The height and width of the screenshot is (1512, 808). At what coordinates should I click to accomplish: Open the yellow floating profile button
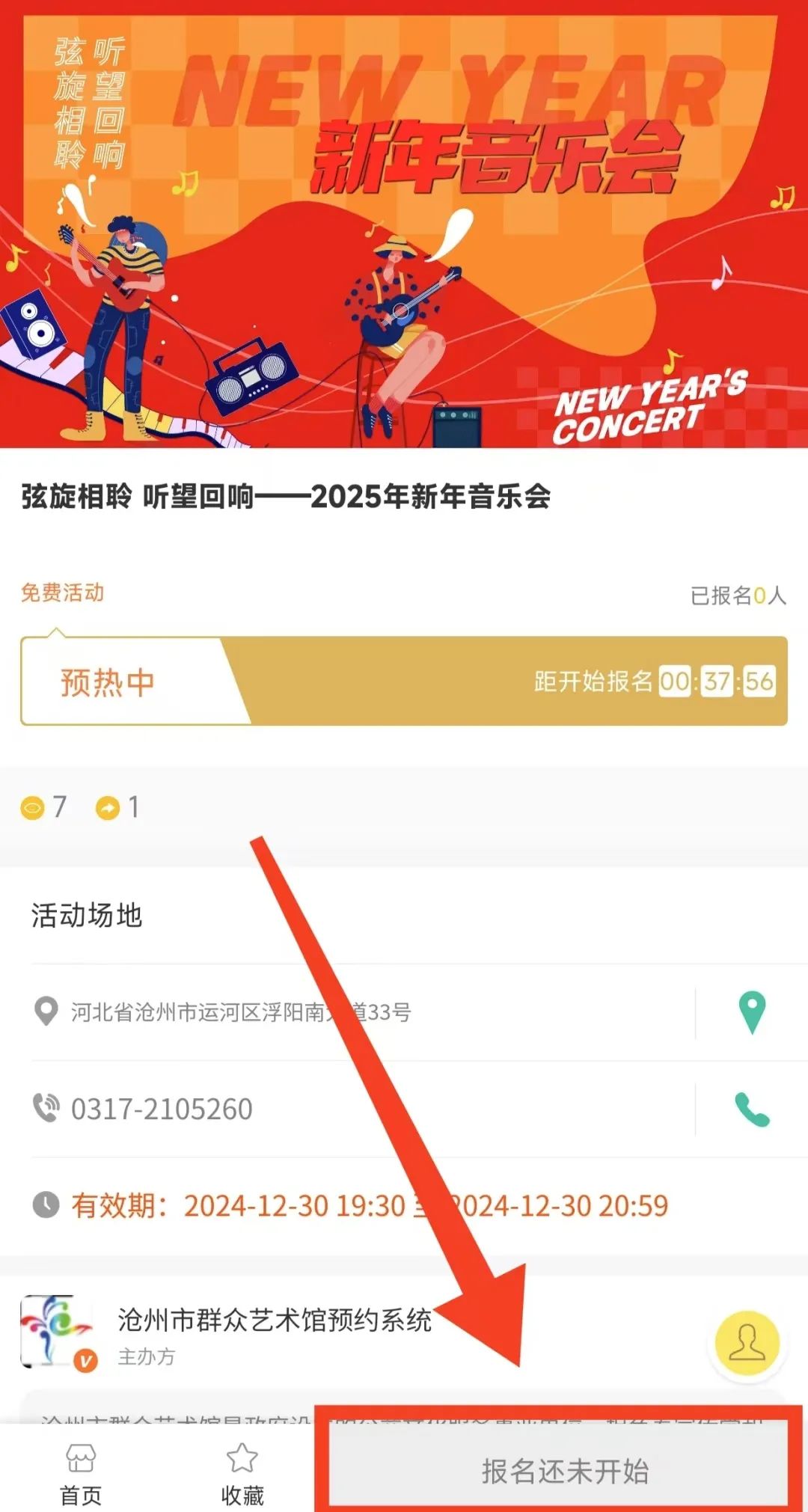tap(747, 1343)
